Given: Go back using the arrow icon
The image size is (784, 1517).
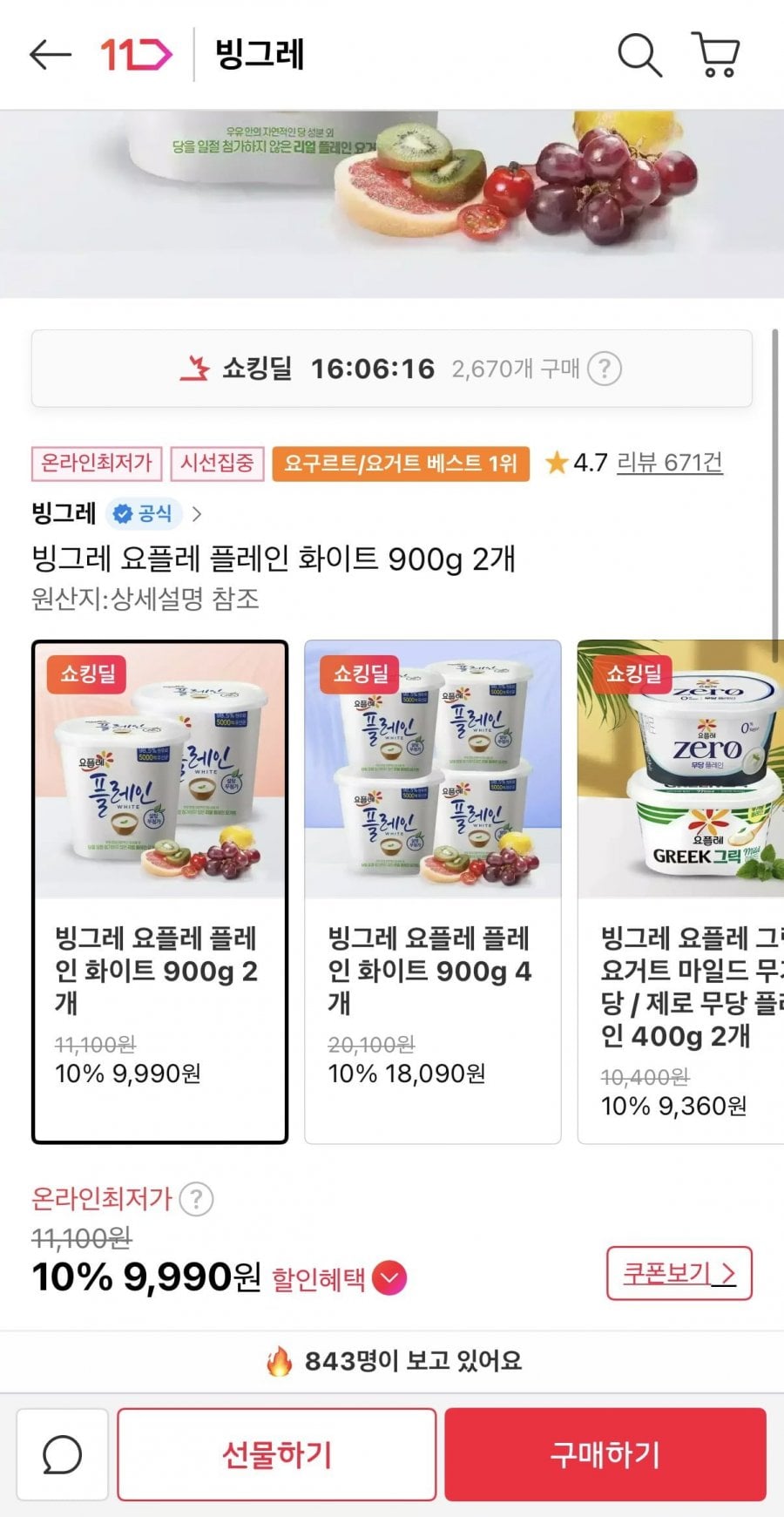Looking at the screenshot, I should [50, 55].
